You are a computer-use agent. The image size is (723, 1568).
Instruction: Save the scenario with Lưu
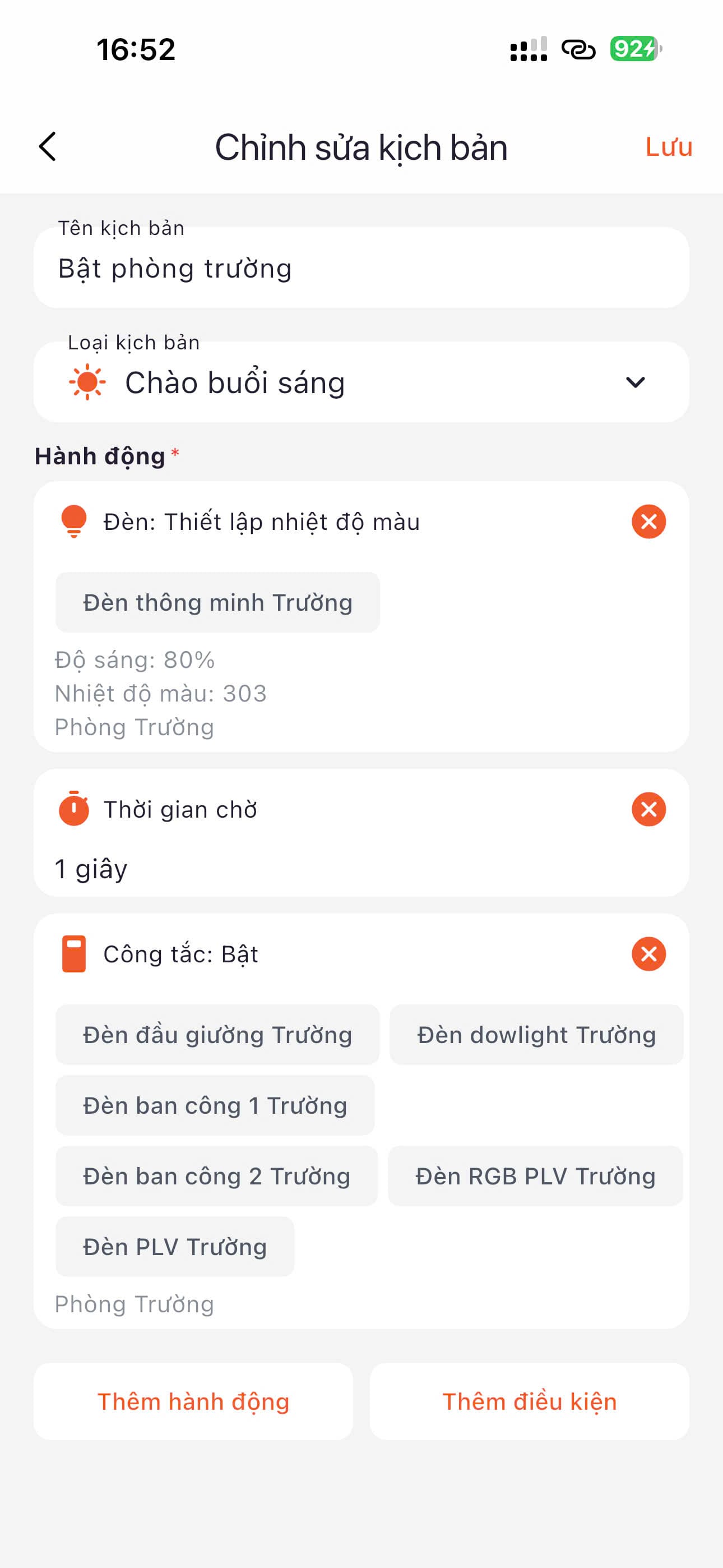pos(668,147)
